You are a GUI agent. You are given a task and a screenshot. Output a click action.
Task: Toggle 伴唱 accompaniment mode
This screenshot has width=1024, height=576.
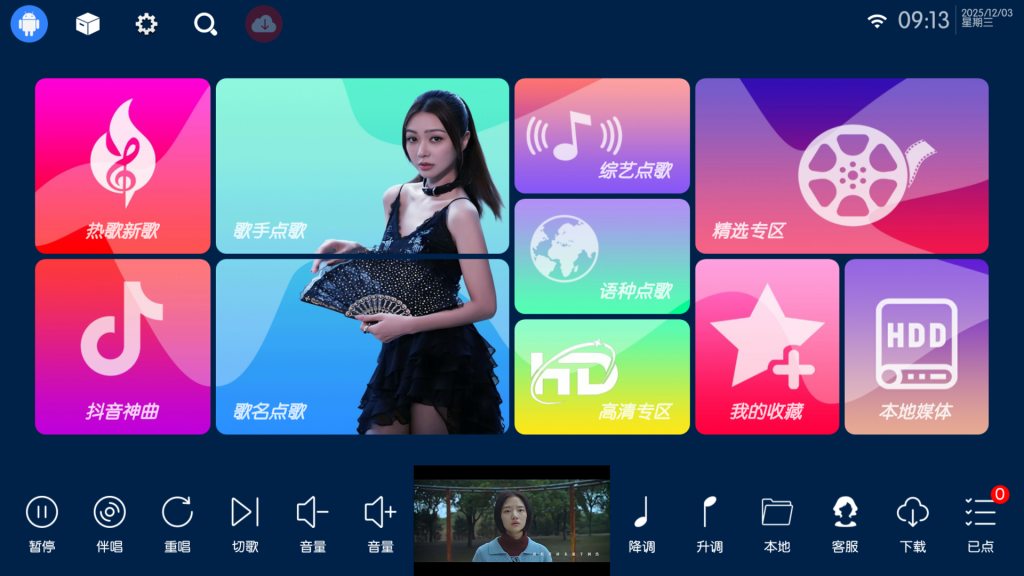click(x=109, y=522)
